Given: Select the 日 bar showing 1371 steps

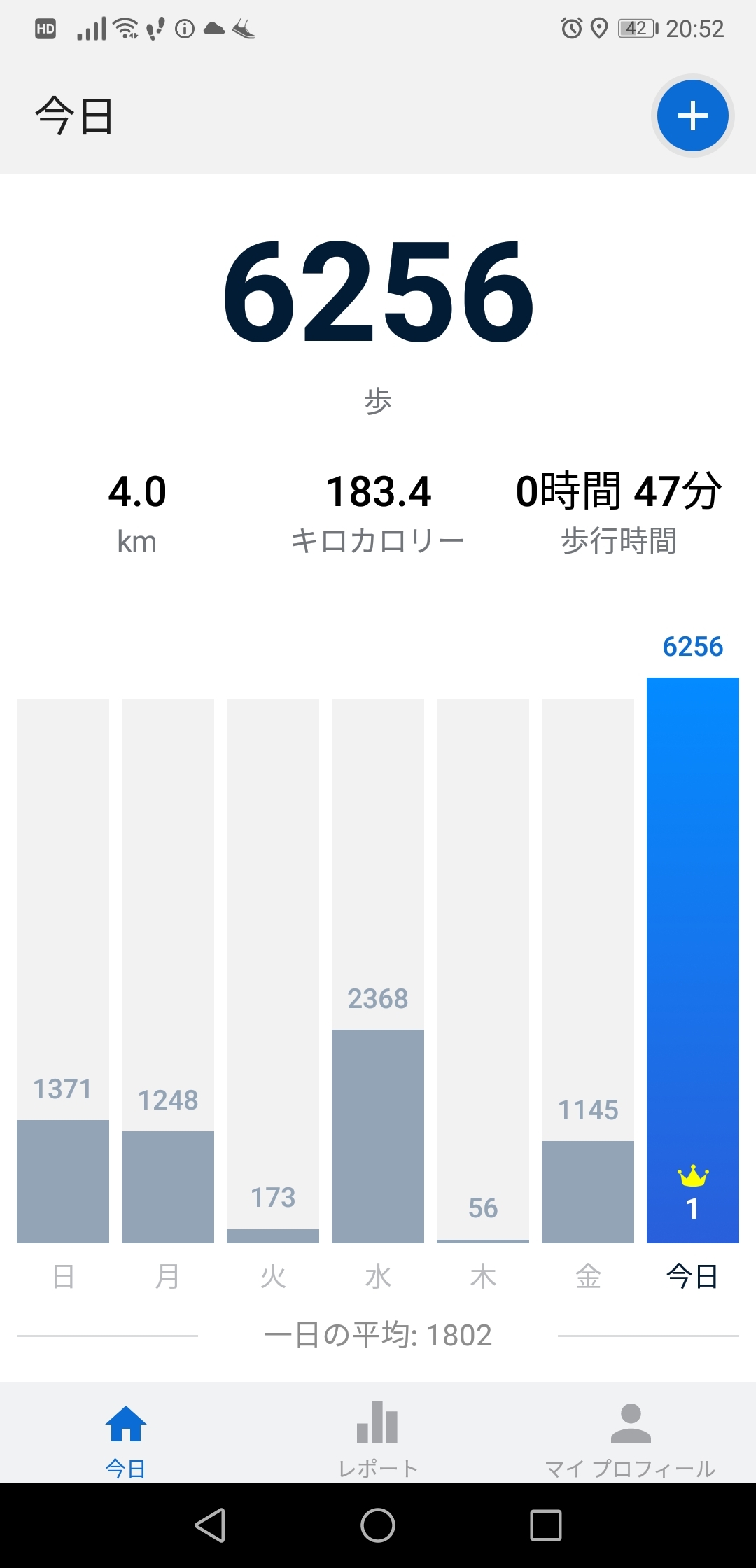Looking at the screenshot, I should pos(63,1180).
